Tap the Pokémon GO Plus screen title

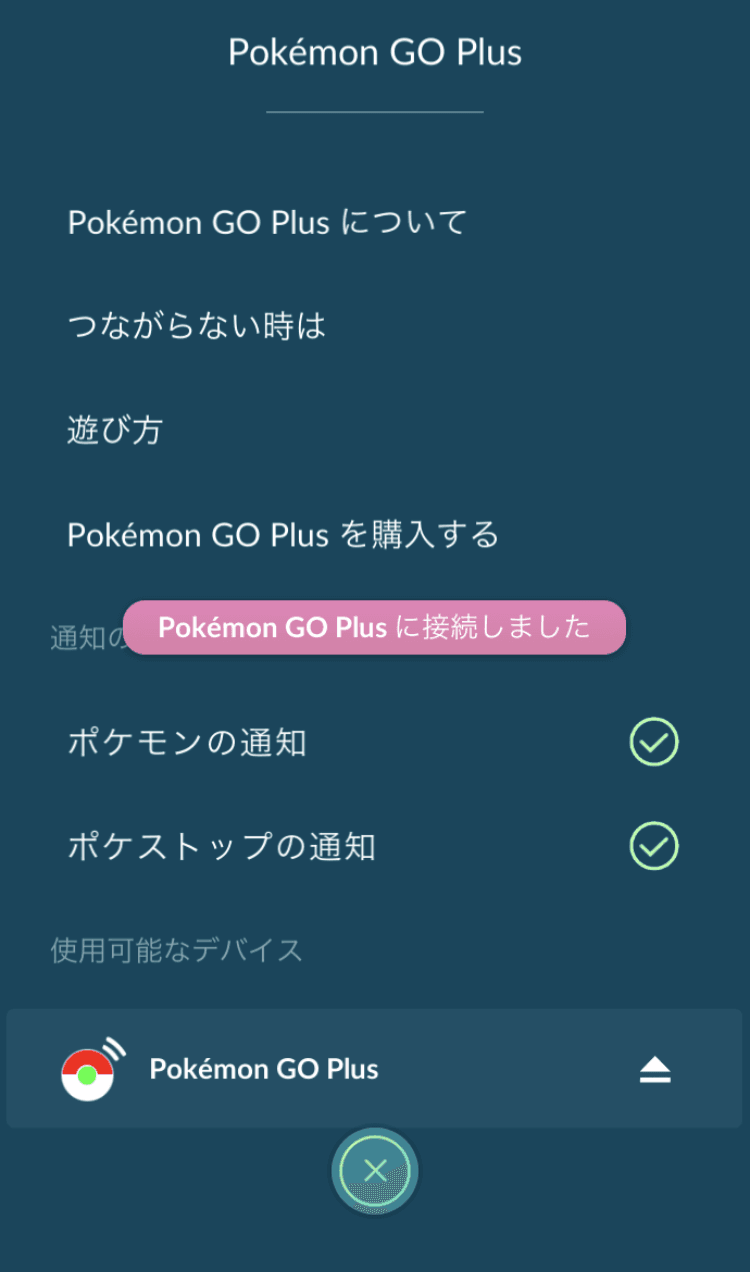pyautogui.click(x=375, y=51)
